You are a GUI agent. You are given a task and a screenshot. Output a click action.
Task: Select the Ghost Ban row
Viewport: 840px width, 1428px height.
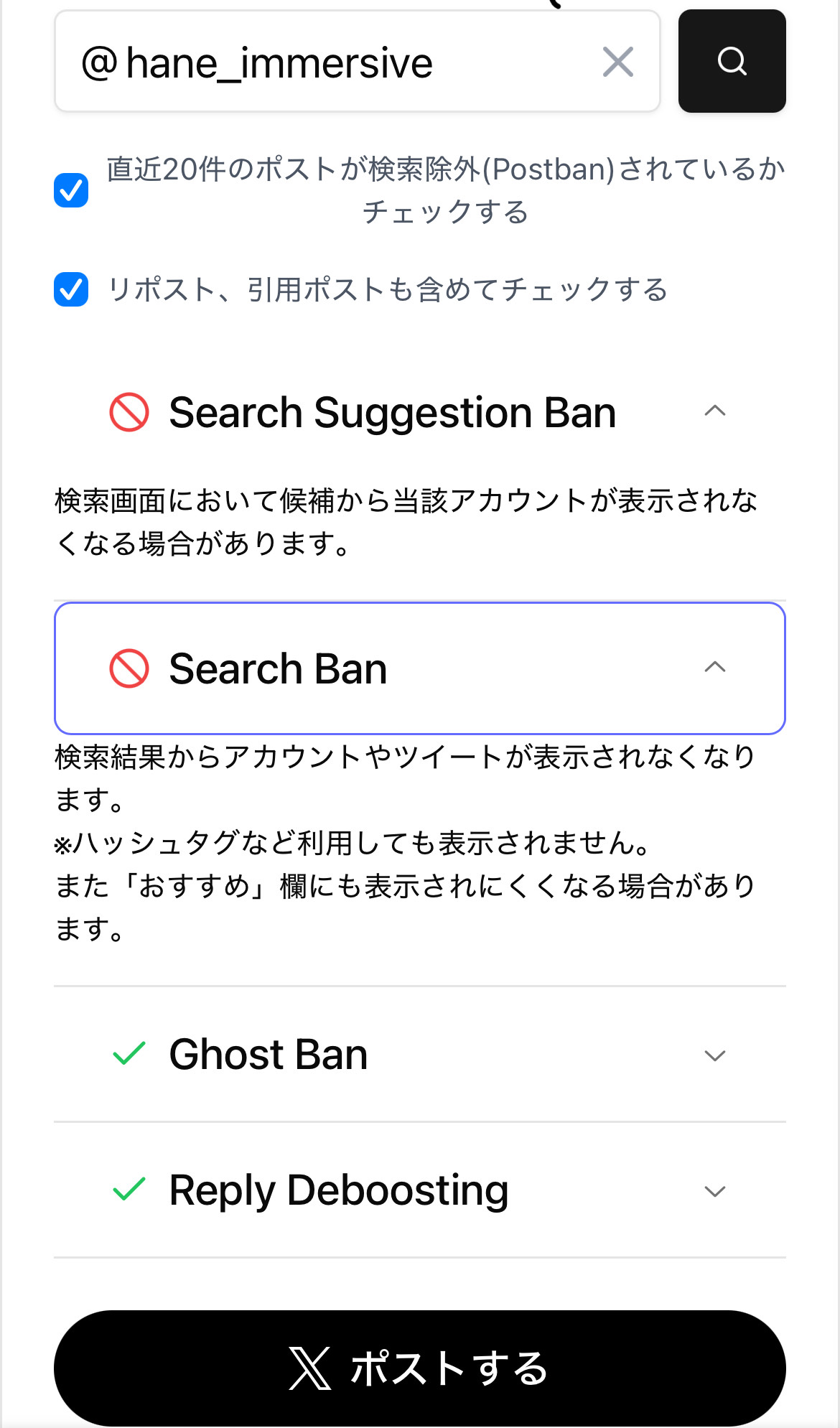pos(267,1053)
